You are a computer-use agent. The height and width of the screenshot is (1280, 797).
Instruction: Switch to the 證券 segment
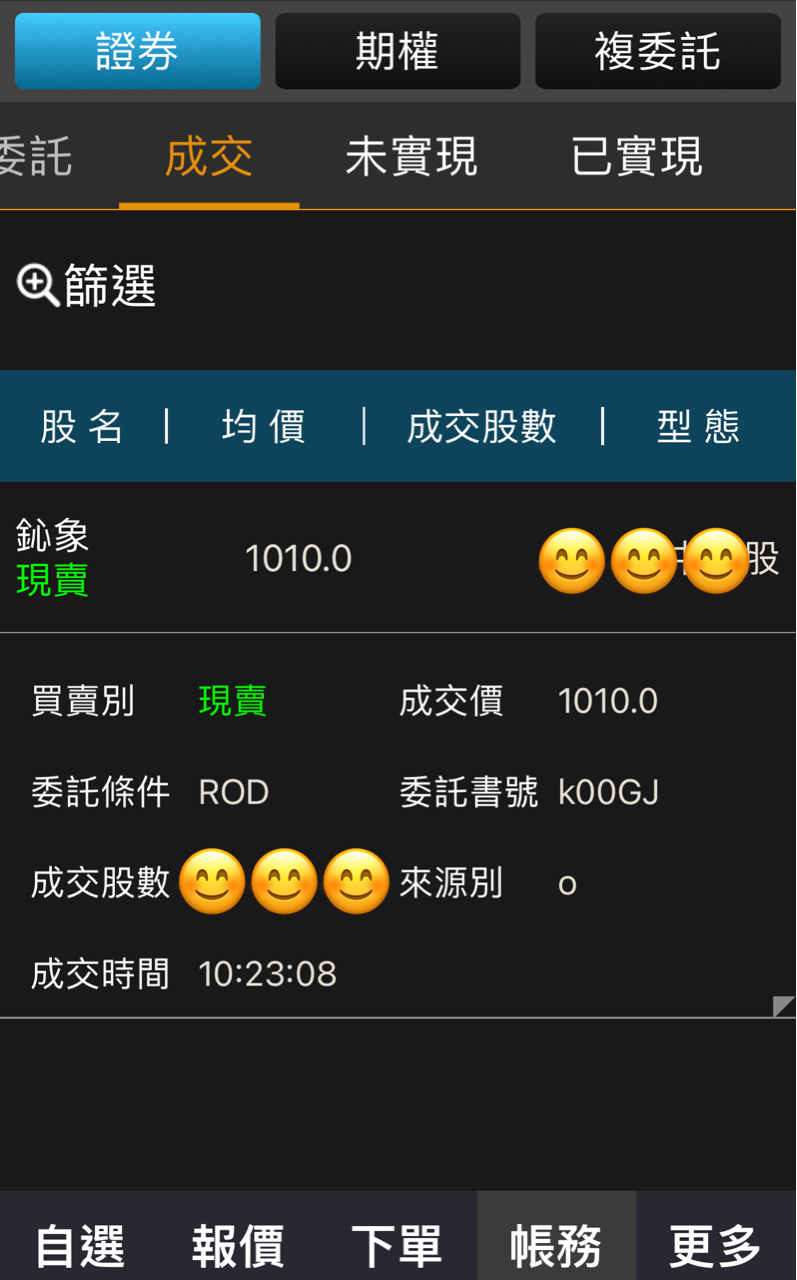(137, 51)
